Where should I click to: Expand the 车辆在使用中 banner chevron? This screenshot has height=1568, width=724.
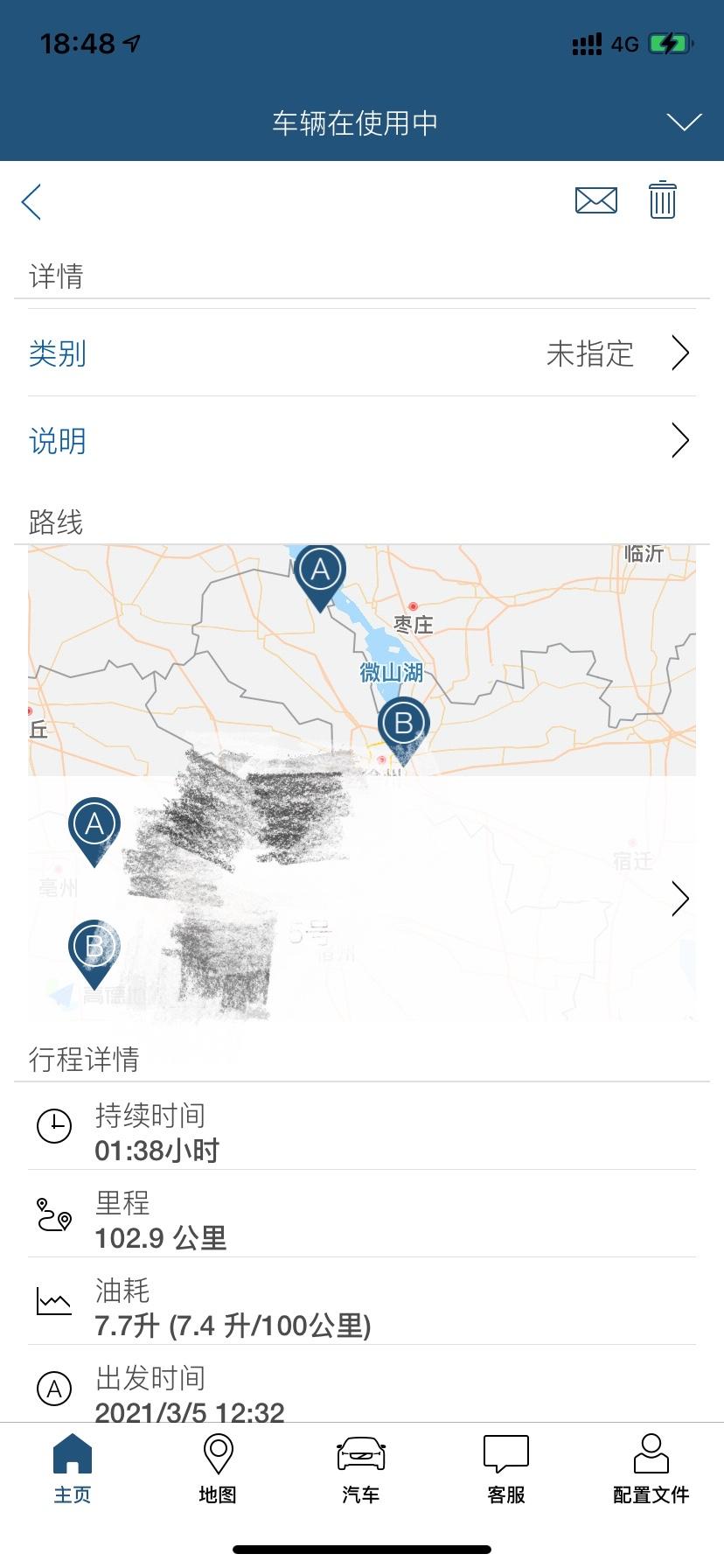(x=684, y=122)
